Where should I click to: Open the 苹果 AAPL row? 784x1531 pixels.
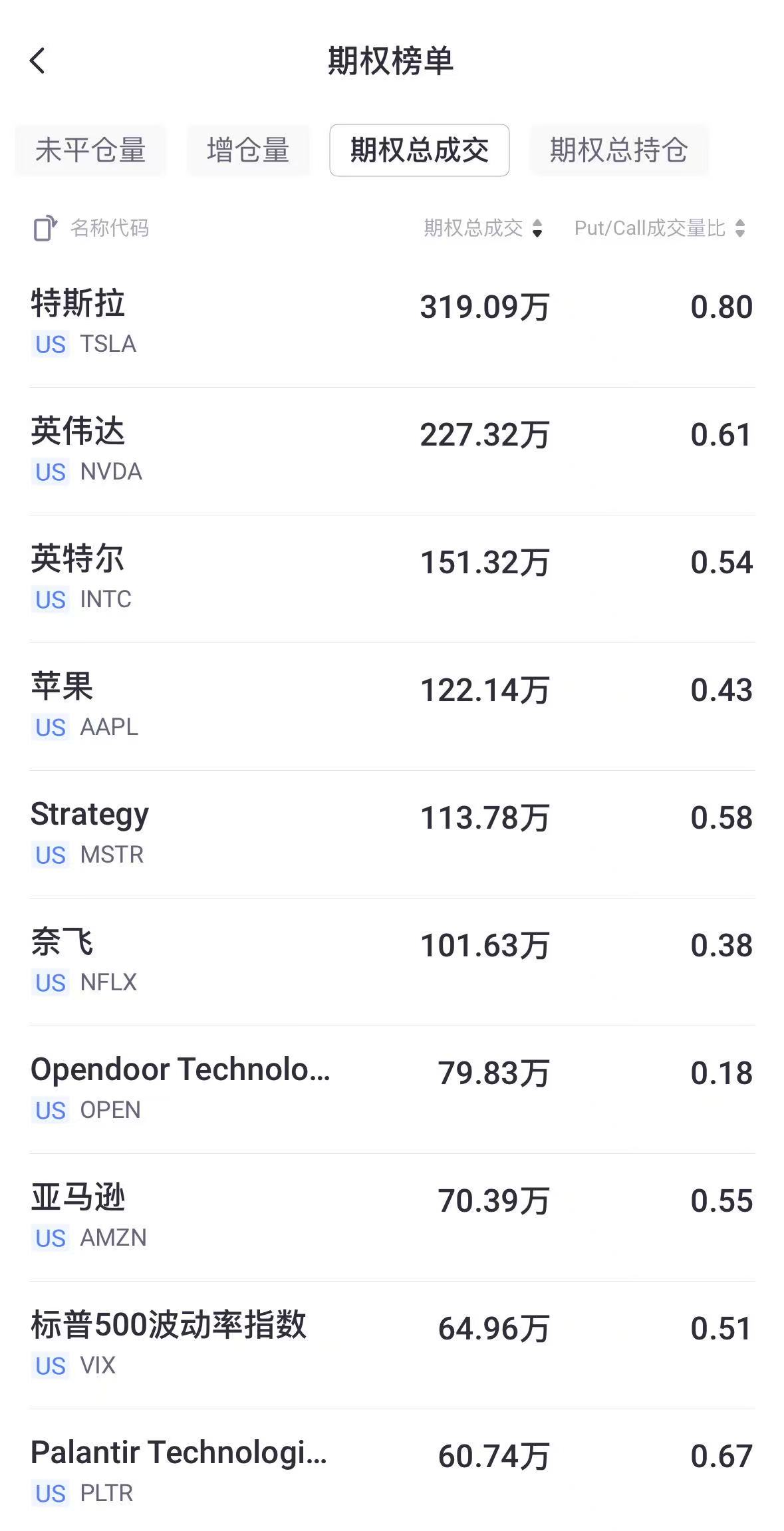click(x=392, y=706)
